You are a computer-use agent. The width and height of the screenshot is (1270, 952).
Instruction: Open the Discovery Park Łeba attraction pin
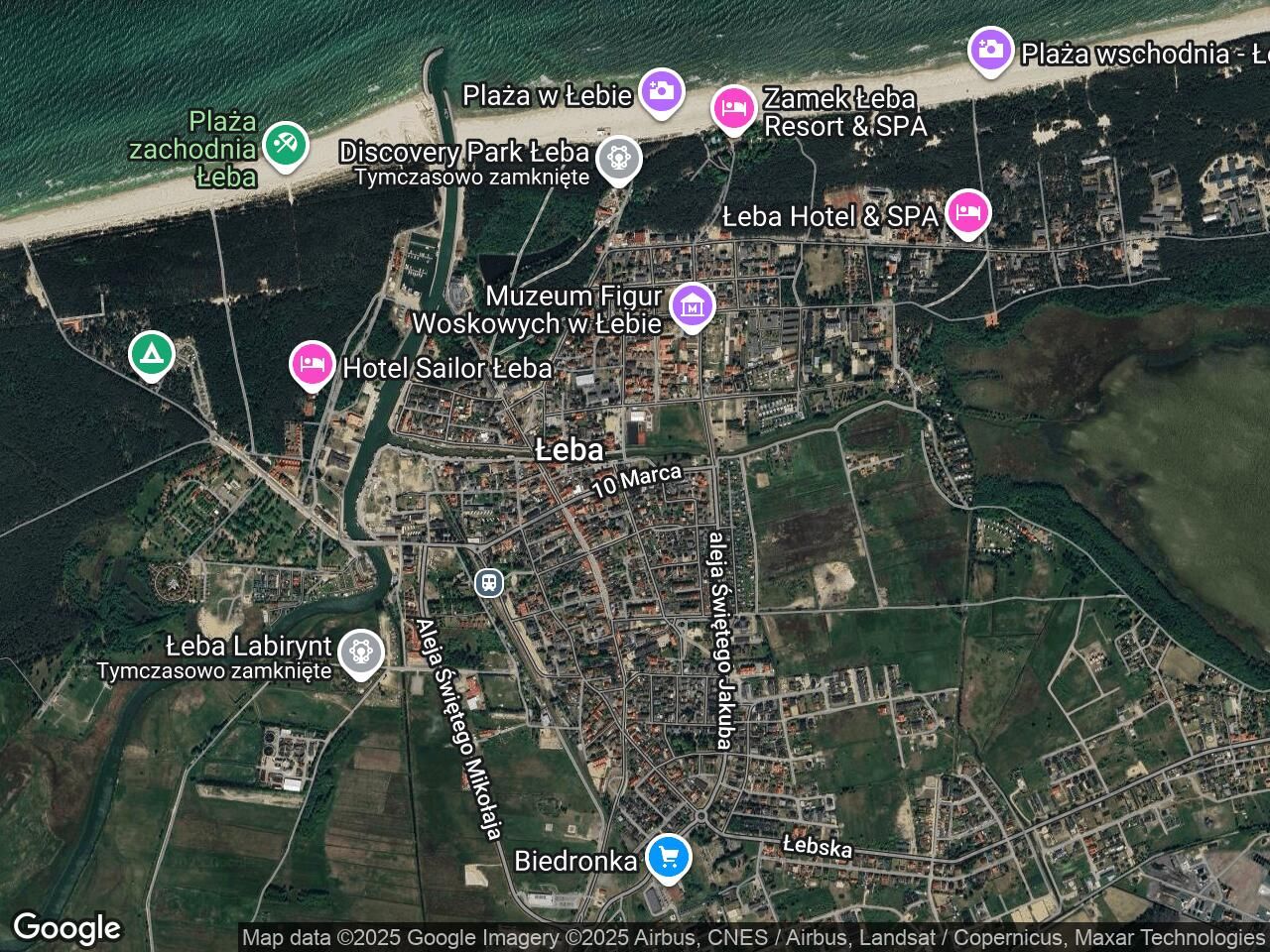click(x=619, y=157)
